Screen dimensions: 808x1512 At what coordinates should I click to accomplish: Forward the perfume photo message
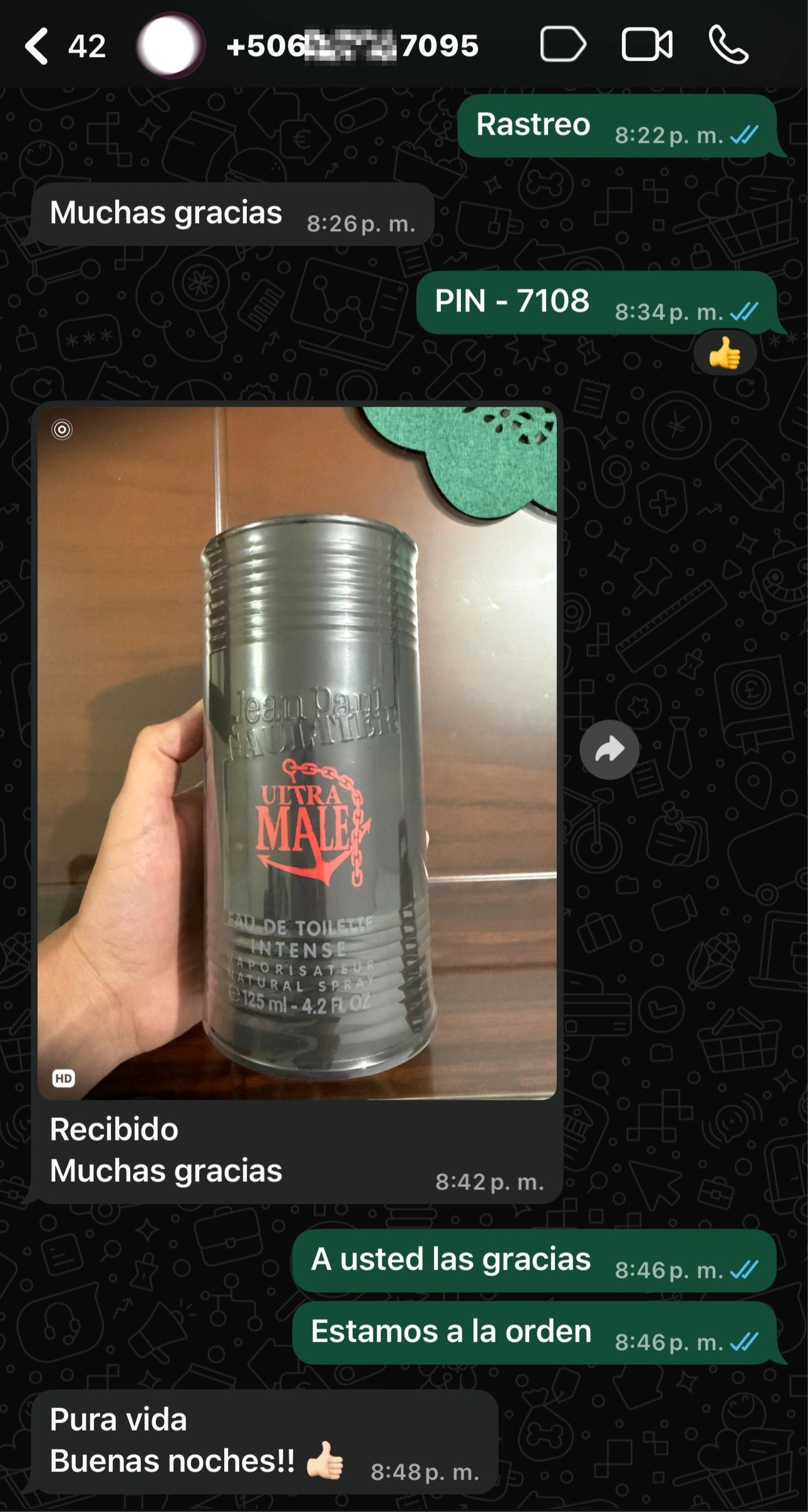(x=609, y=749)
